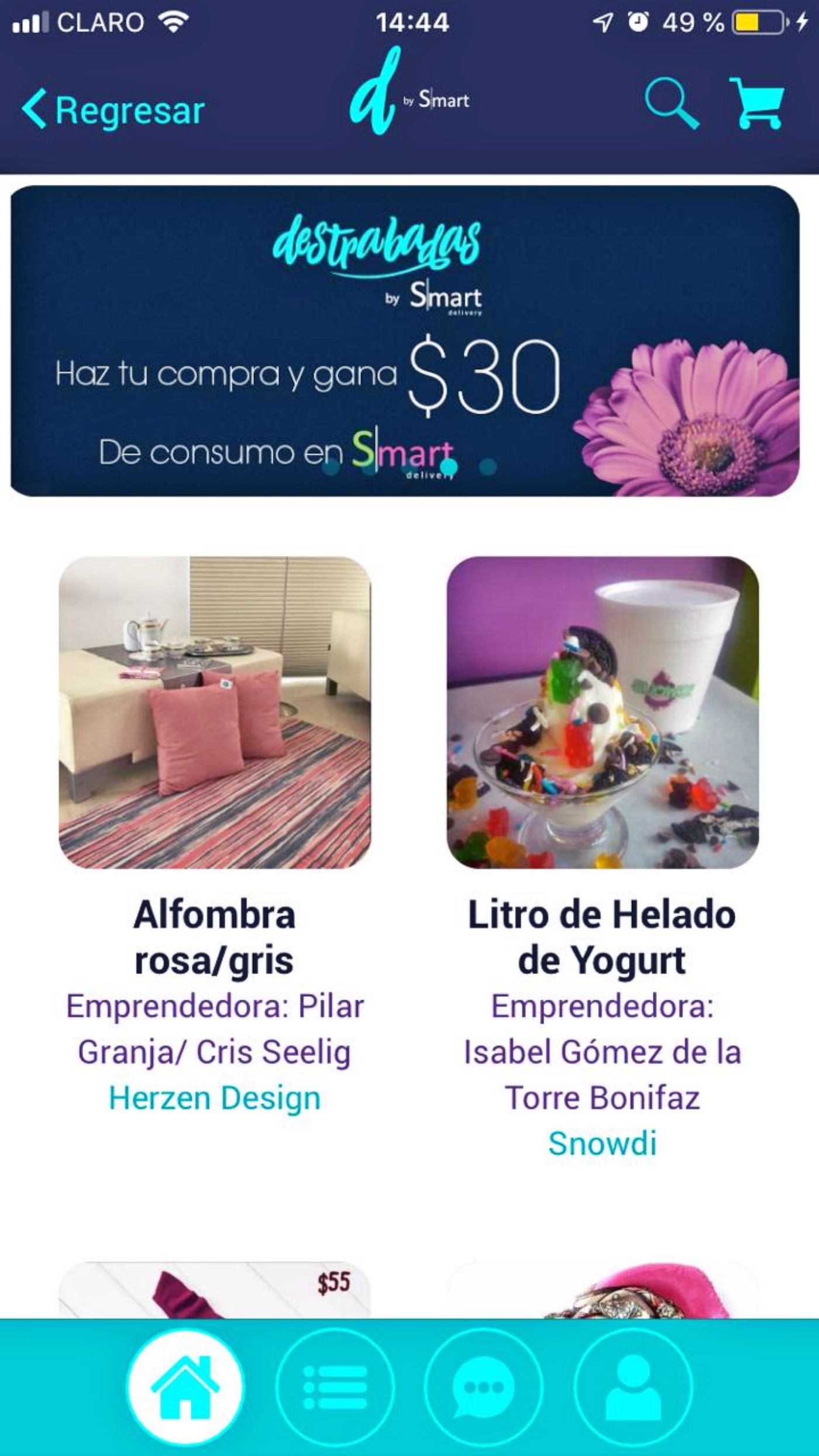
Task: Open the Alfombra rosa/gris product
Action: point(215,712)
